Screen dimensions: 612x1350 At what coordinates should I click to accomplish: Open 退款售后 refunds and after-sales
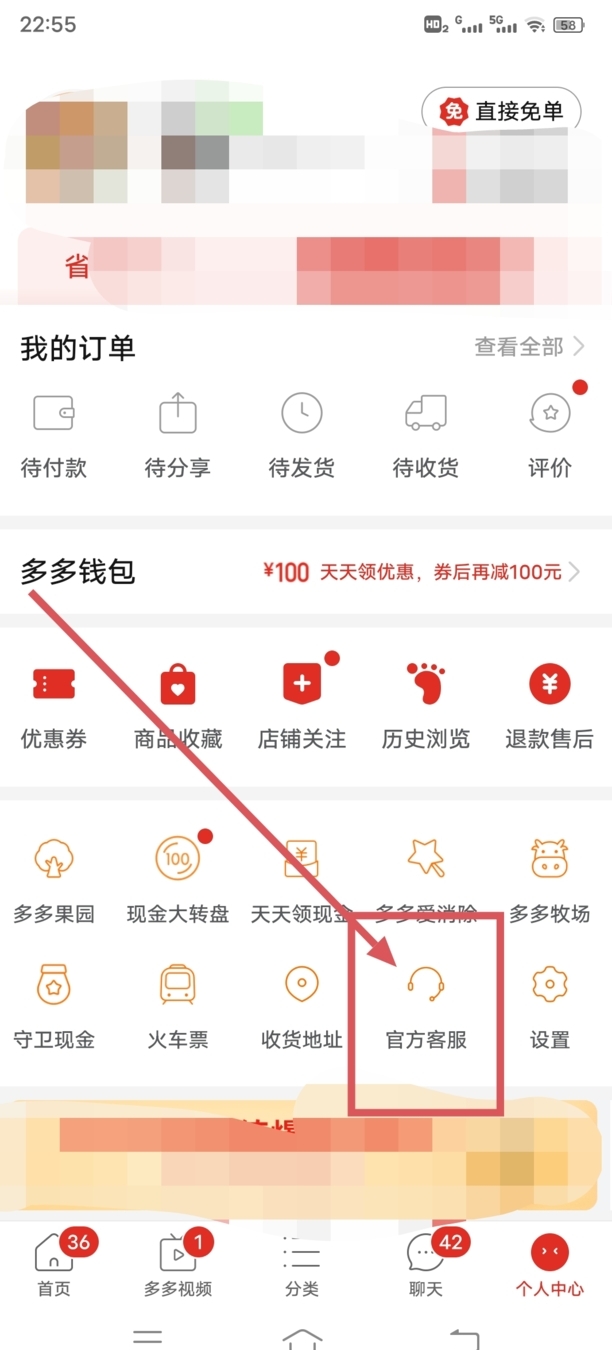[x=549, y=706]
